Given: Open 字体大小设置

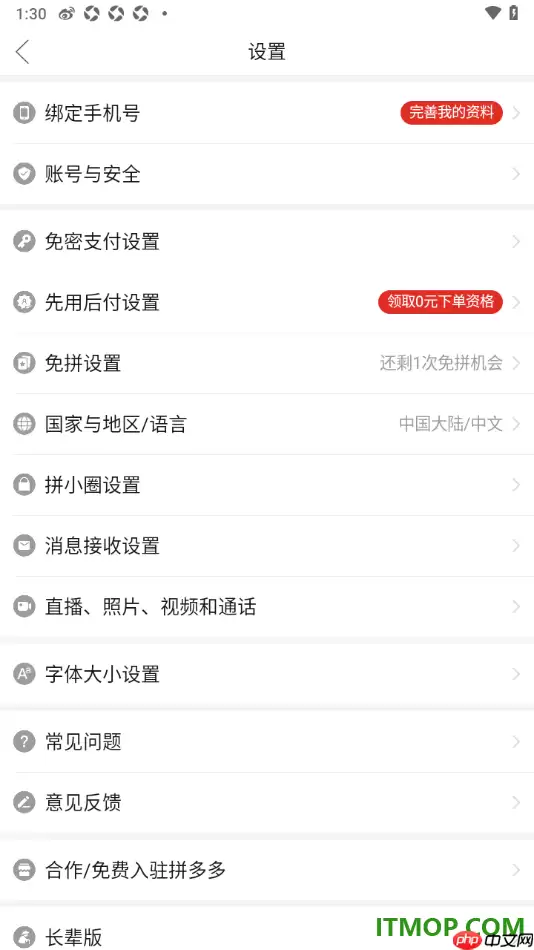Looking at the screenshot, I should (267, 674).
